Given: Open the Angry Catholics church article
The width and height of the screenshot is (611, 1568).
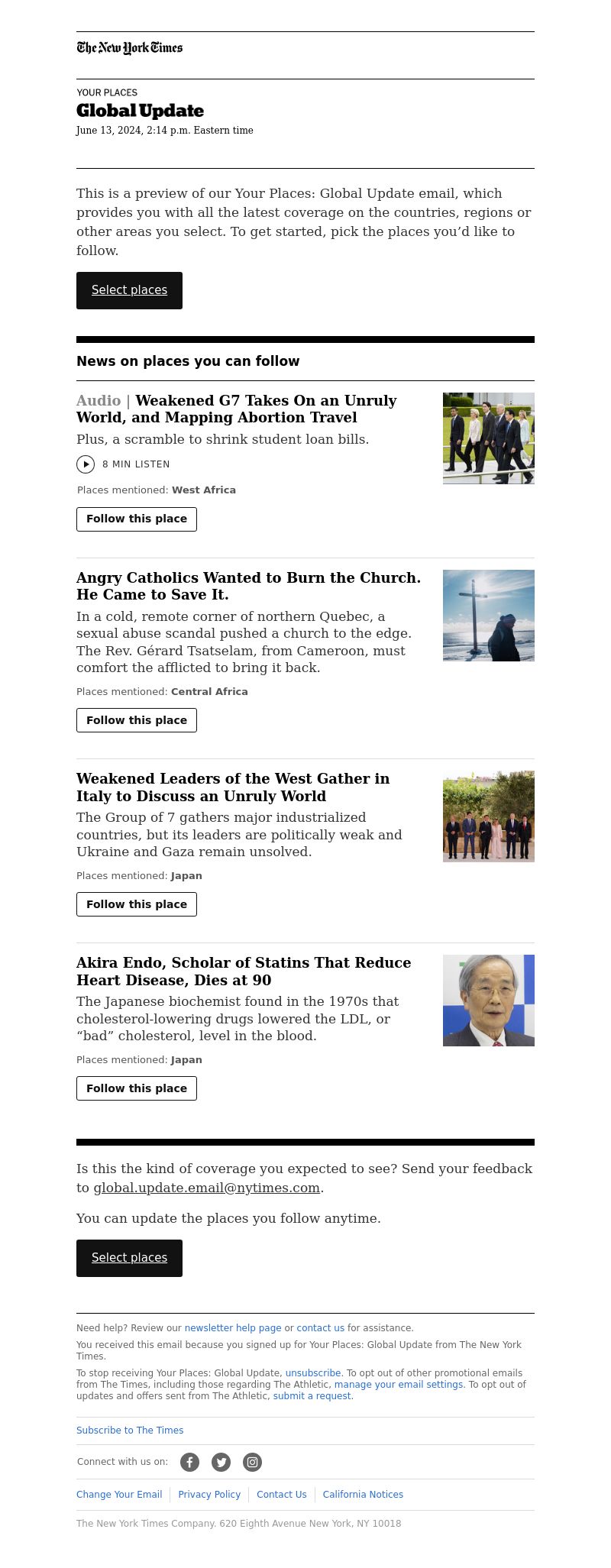Looking at the screenshot, I should pyautogui.click(x=248, y=586).
